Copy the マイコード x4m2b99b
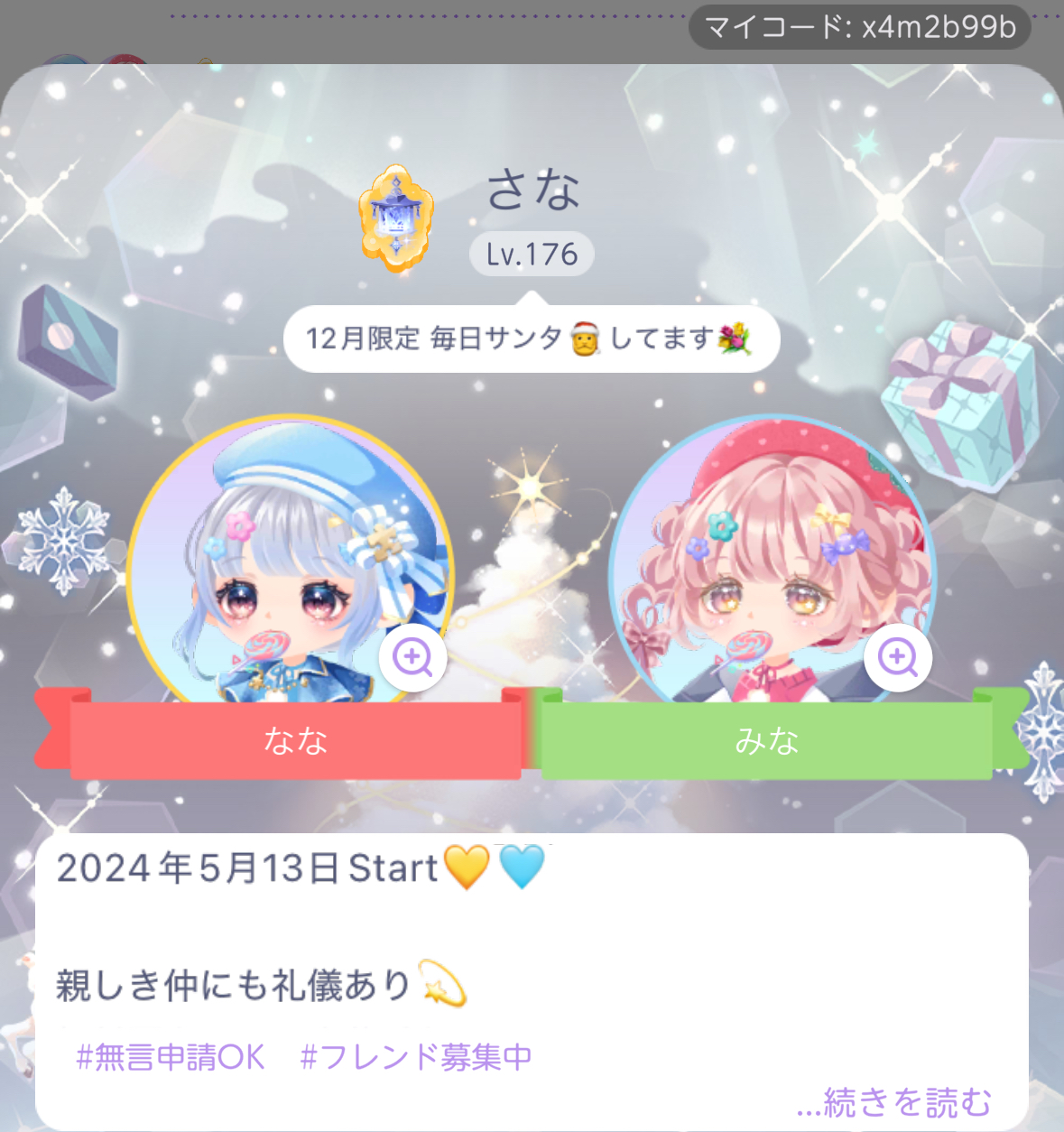Viewport: 1064px width, 1132px height. pos(859,27)
